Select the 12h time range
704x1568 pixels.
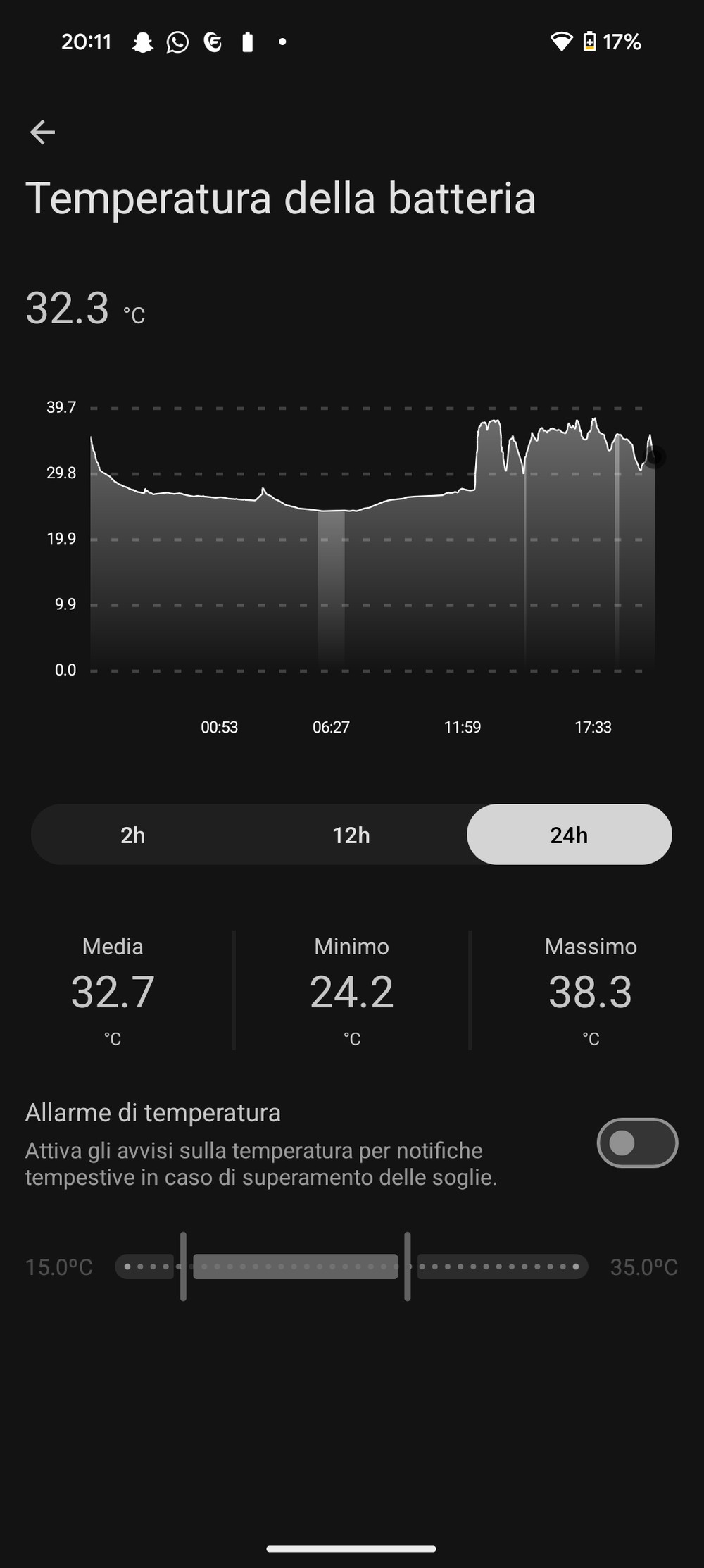click(x=351, y=835)
